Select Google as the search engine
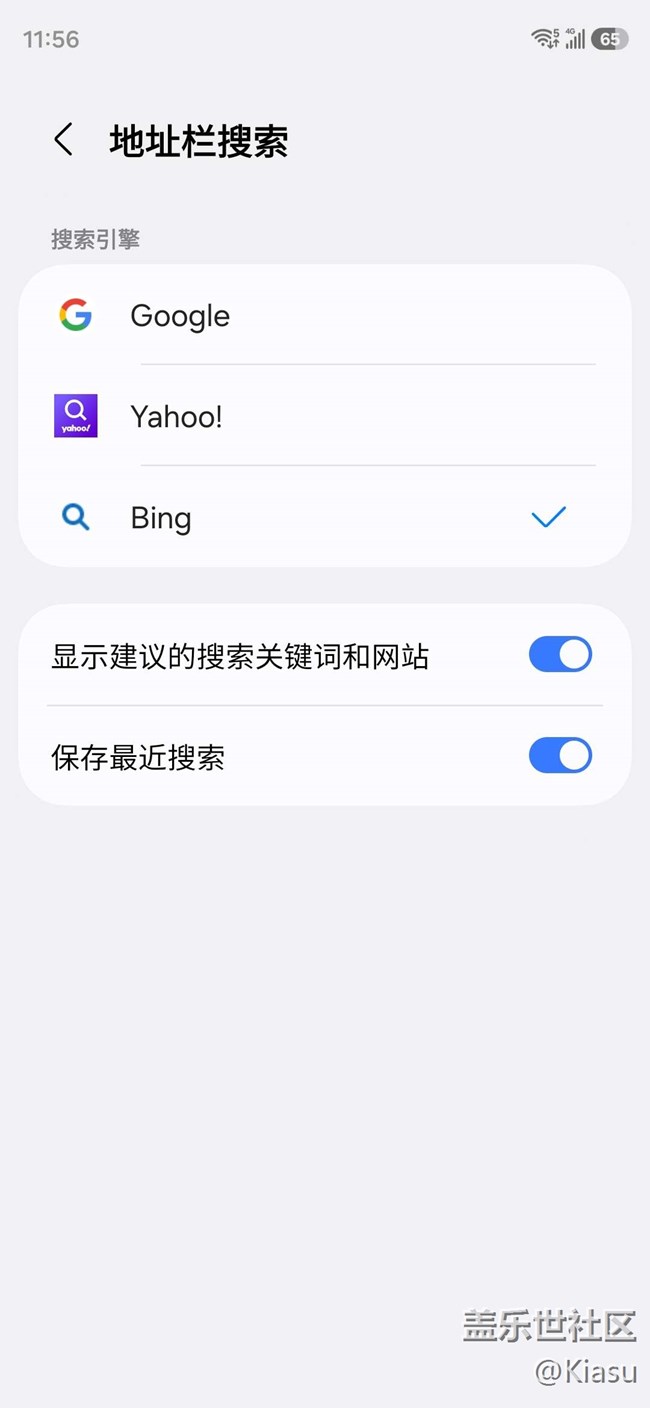 pyautogui.click(x=324, y=316)
